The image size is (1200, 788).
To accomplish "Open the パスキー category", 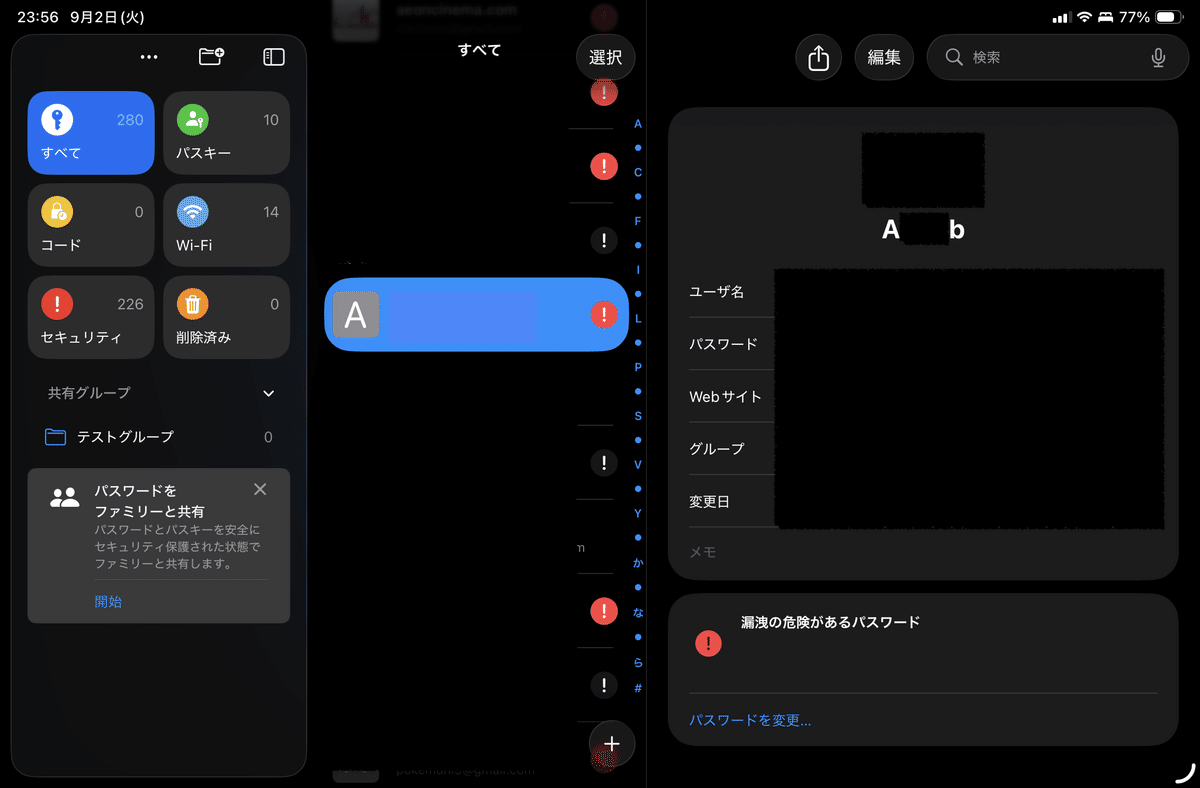I will coord(227,133).
